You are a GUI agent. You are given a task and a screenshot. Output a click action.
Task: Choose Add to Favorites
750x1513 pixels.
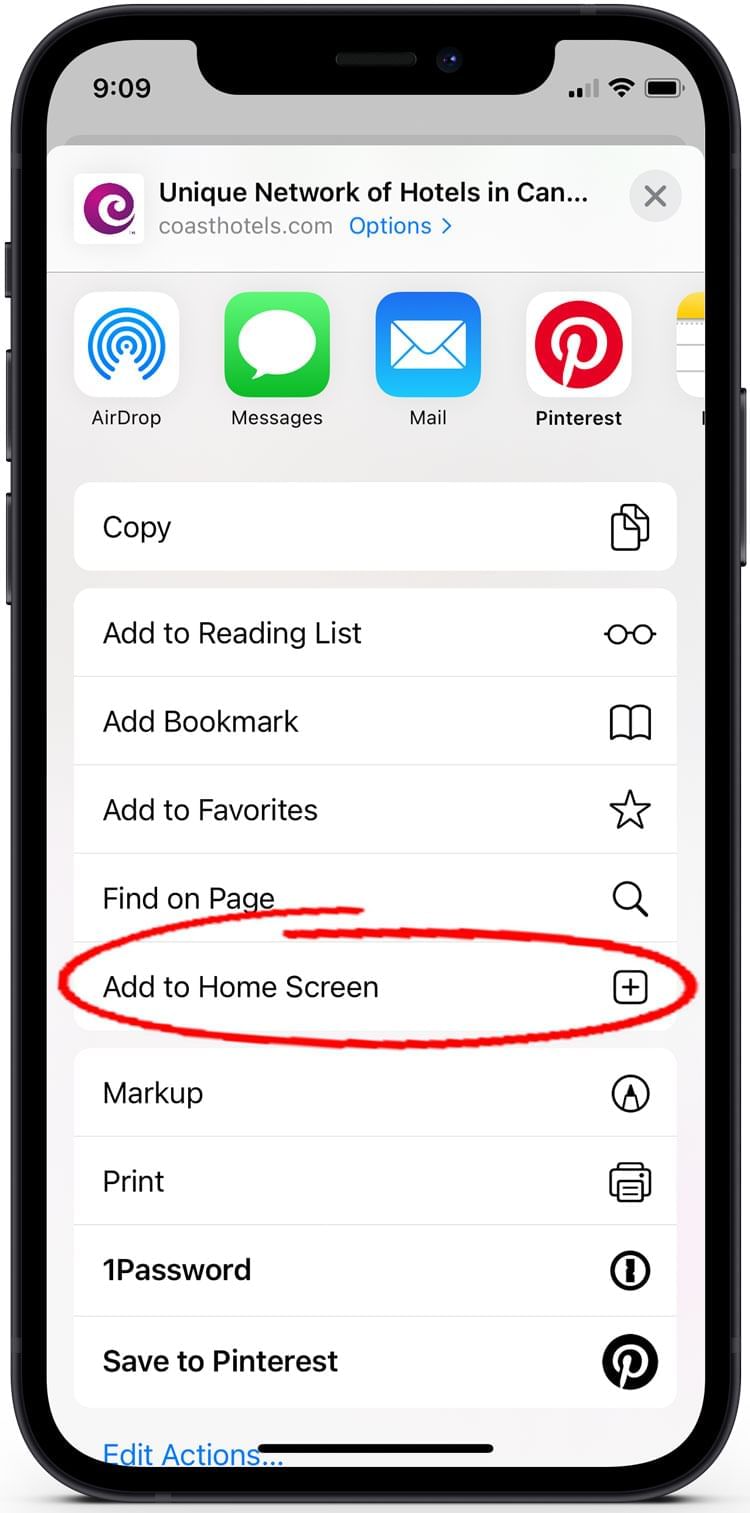click(375, 809)
